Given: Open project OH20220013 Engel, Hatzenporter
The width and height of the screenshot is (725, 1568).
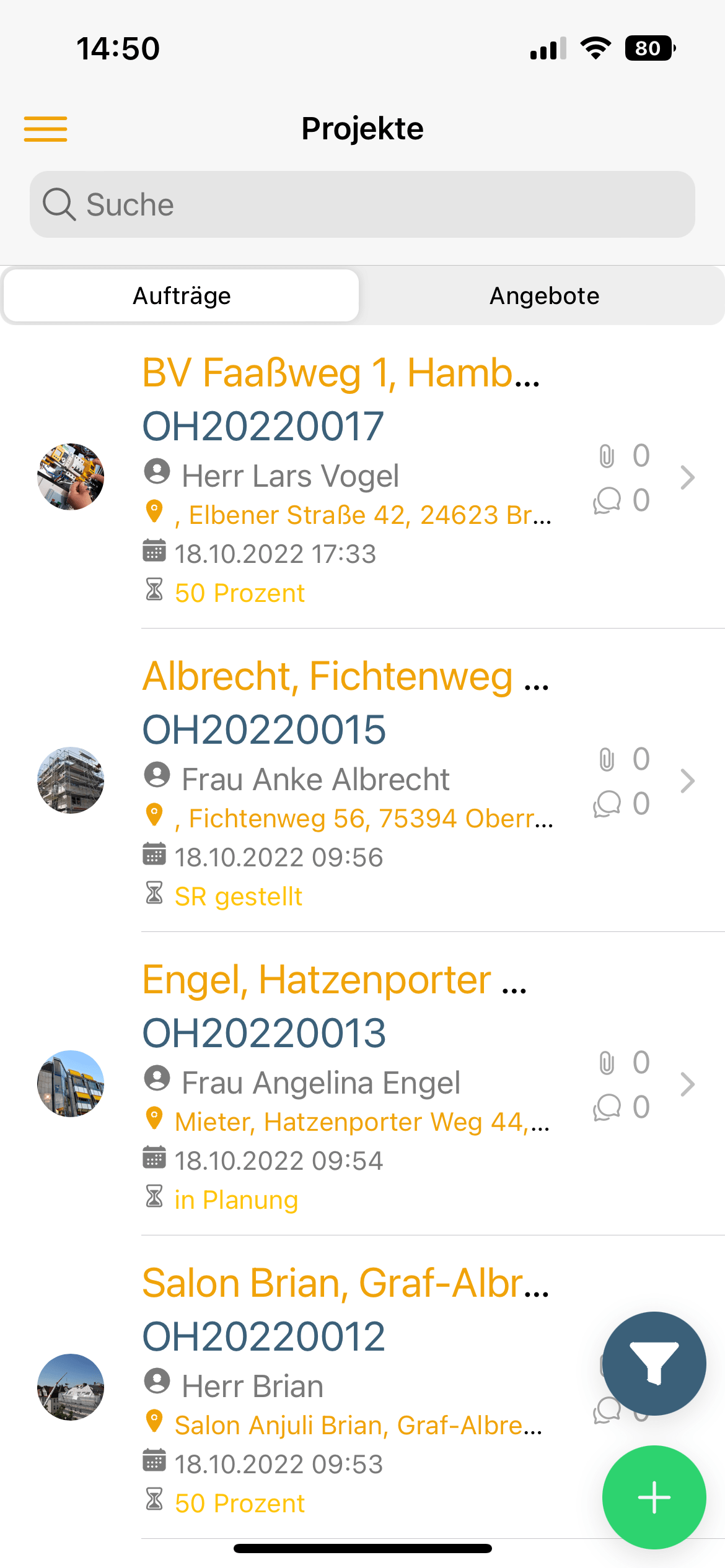Looking at the screenshot, I should [347, 1084].
